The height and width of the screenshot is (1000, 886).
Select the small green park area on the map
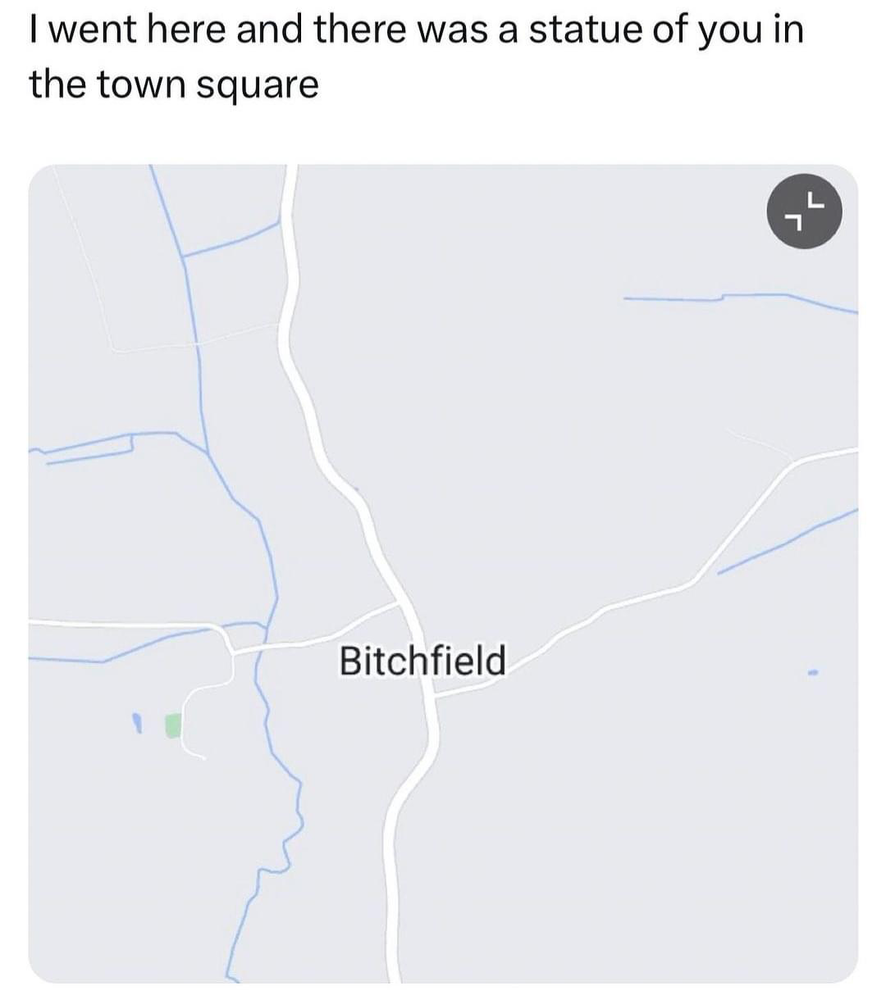click(x=173, y=721)
